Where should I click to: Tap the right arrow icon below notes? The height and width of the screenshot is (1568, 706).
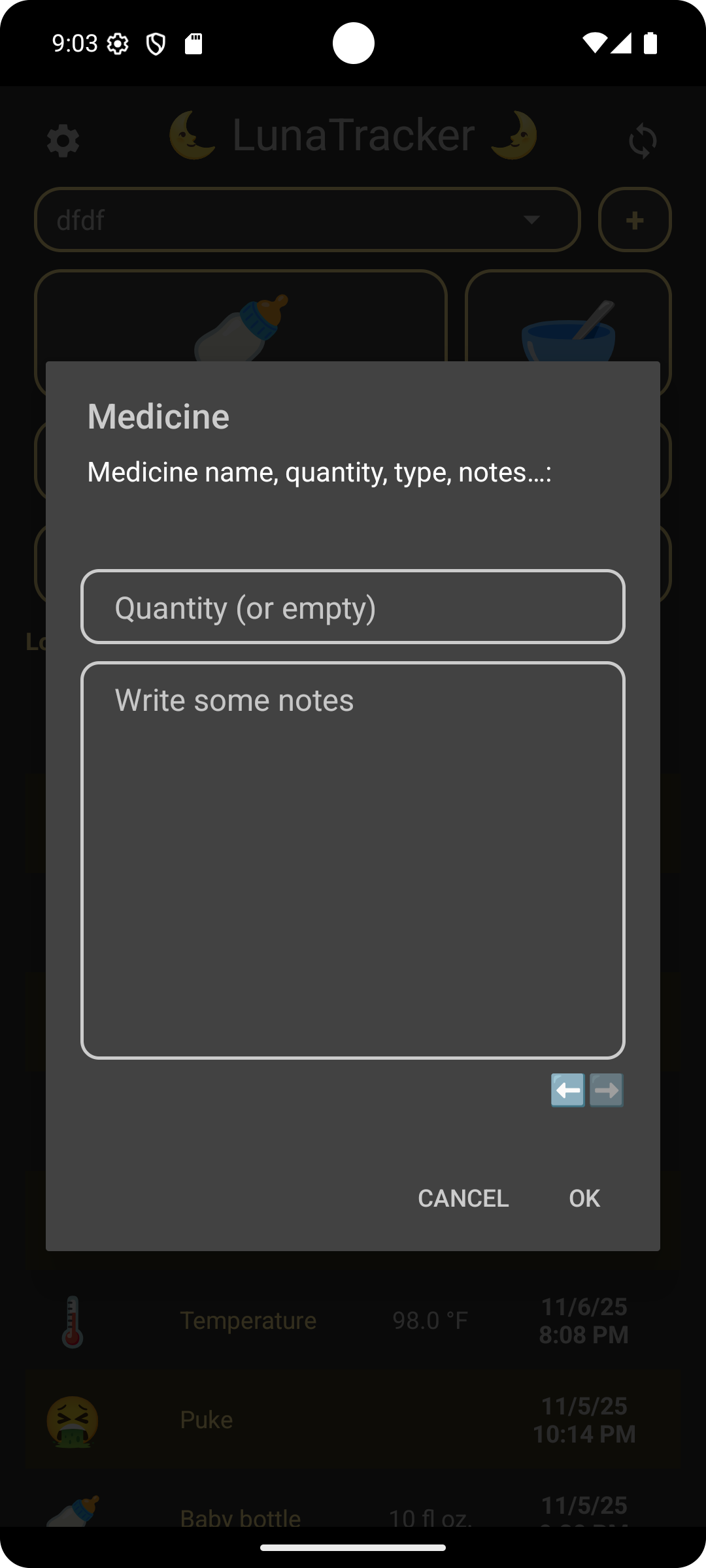click(607, 1090)
